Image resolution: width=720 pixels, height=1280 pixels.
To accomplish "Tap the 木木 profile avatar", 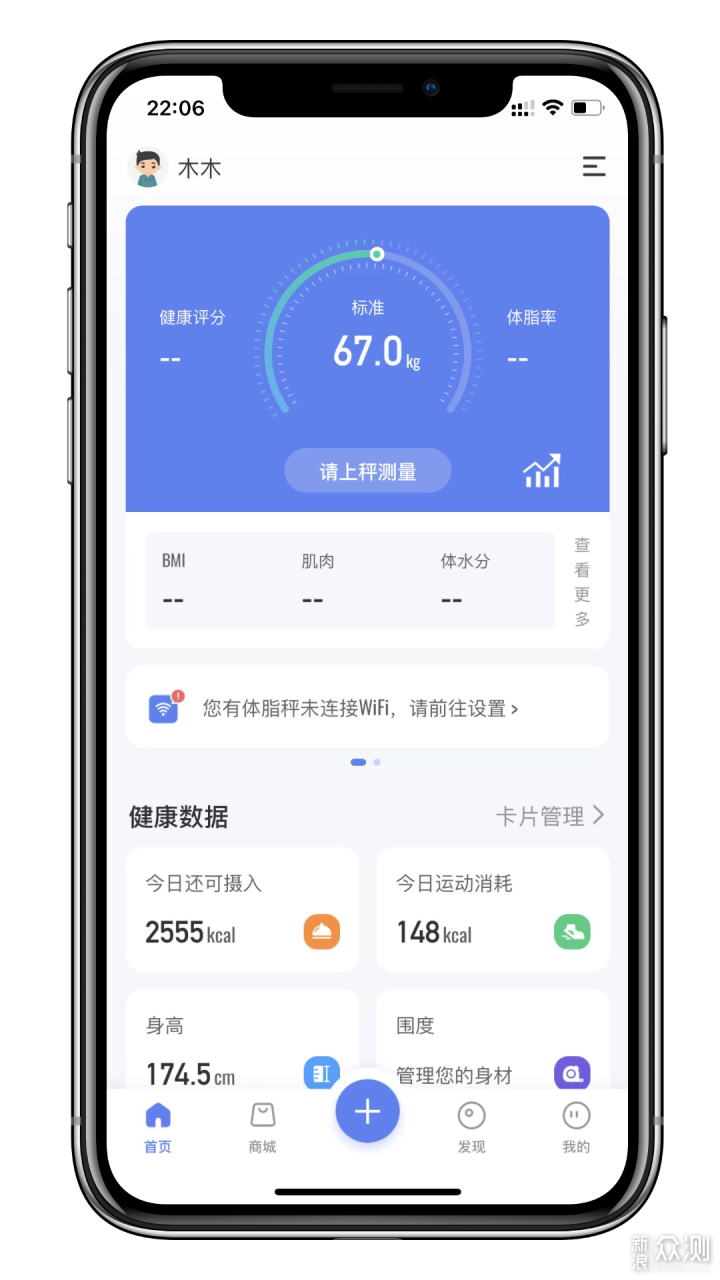I will click(148, 168).
